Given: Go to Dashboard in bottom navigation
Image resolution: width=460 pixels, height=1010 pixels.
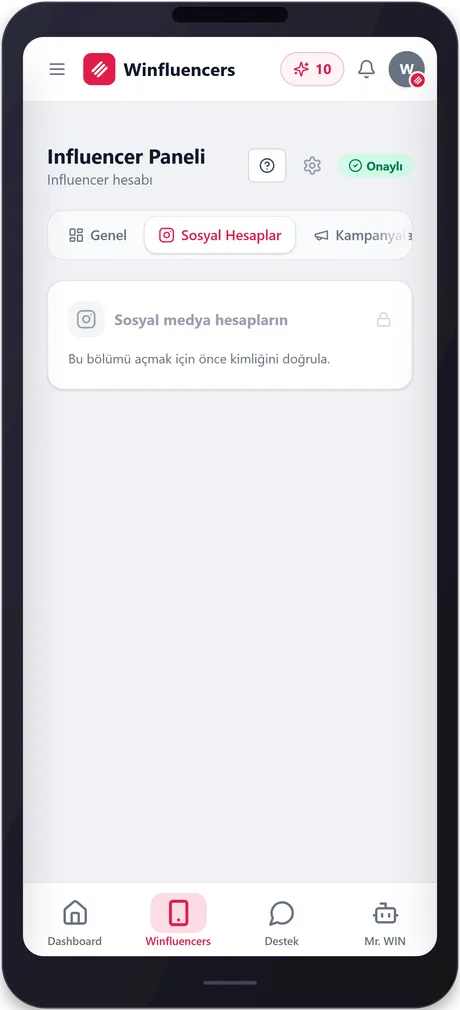Looking at the screenshot, I should tap(75, 922).
